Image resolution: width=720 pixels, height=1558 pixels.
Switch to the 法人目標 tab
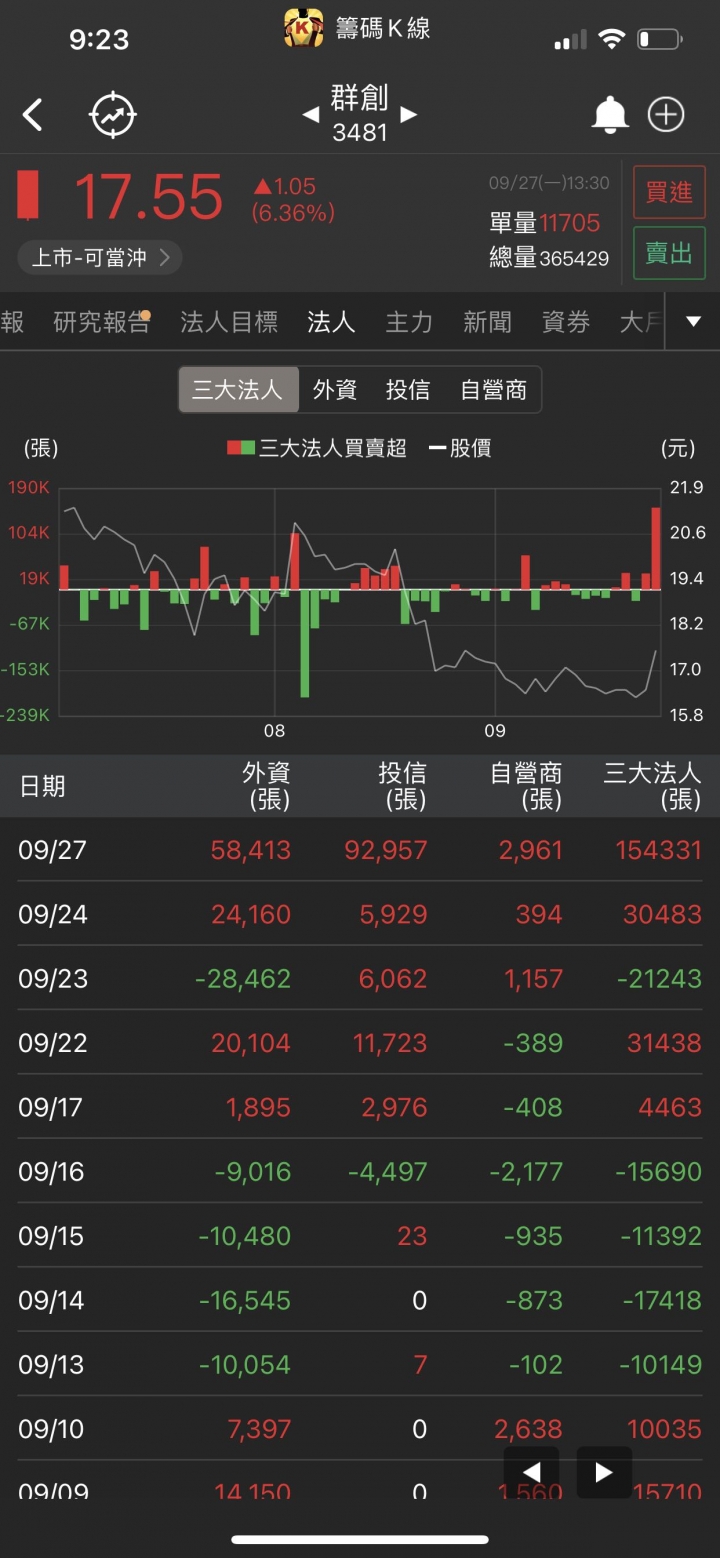tap(229, 322)
